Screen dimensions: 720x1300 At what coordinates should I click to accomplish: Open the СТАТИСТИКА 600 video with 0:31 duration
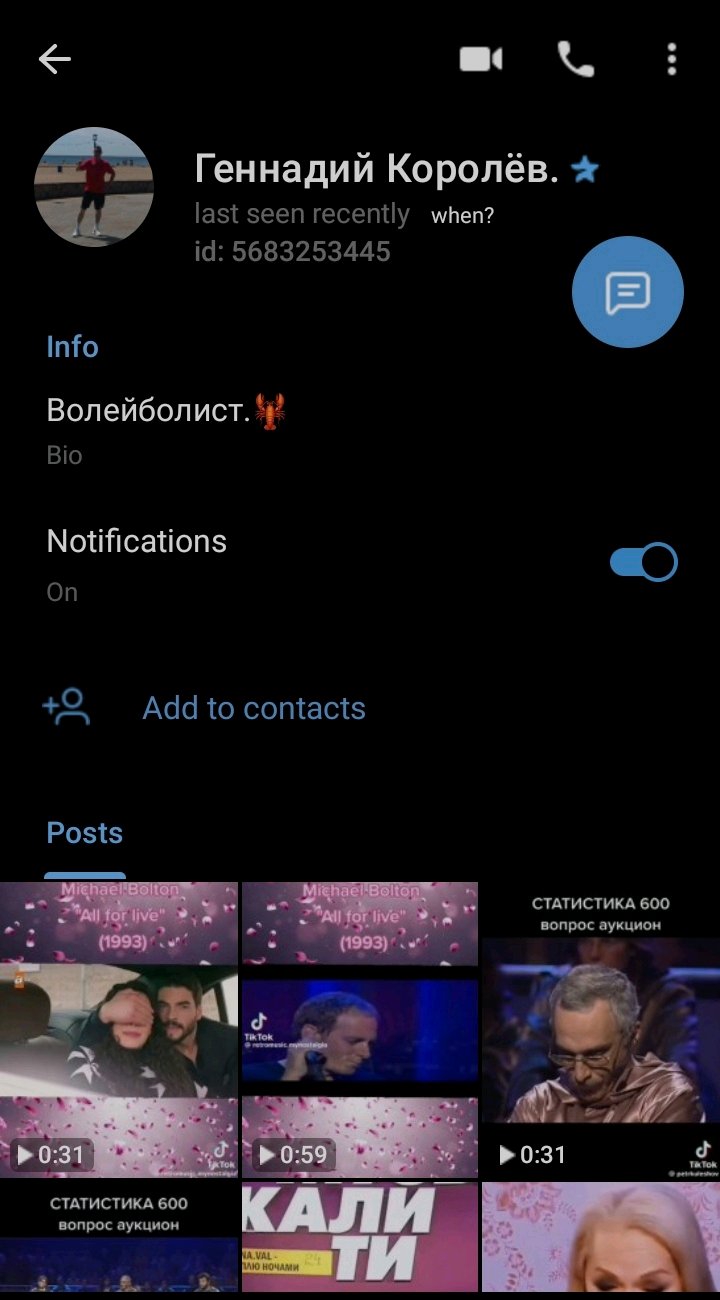(600, 1030)
